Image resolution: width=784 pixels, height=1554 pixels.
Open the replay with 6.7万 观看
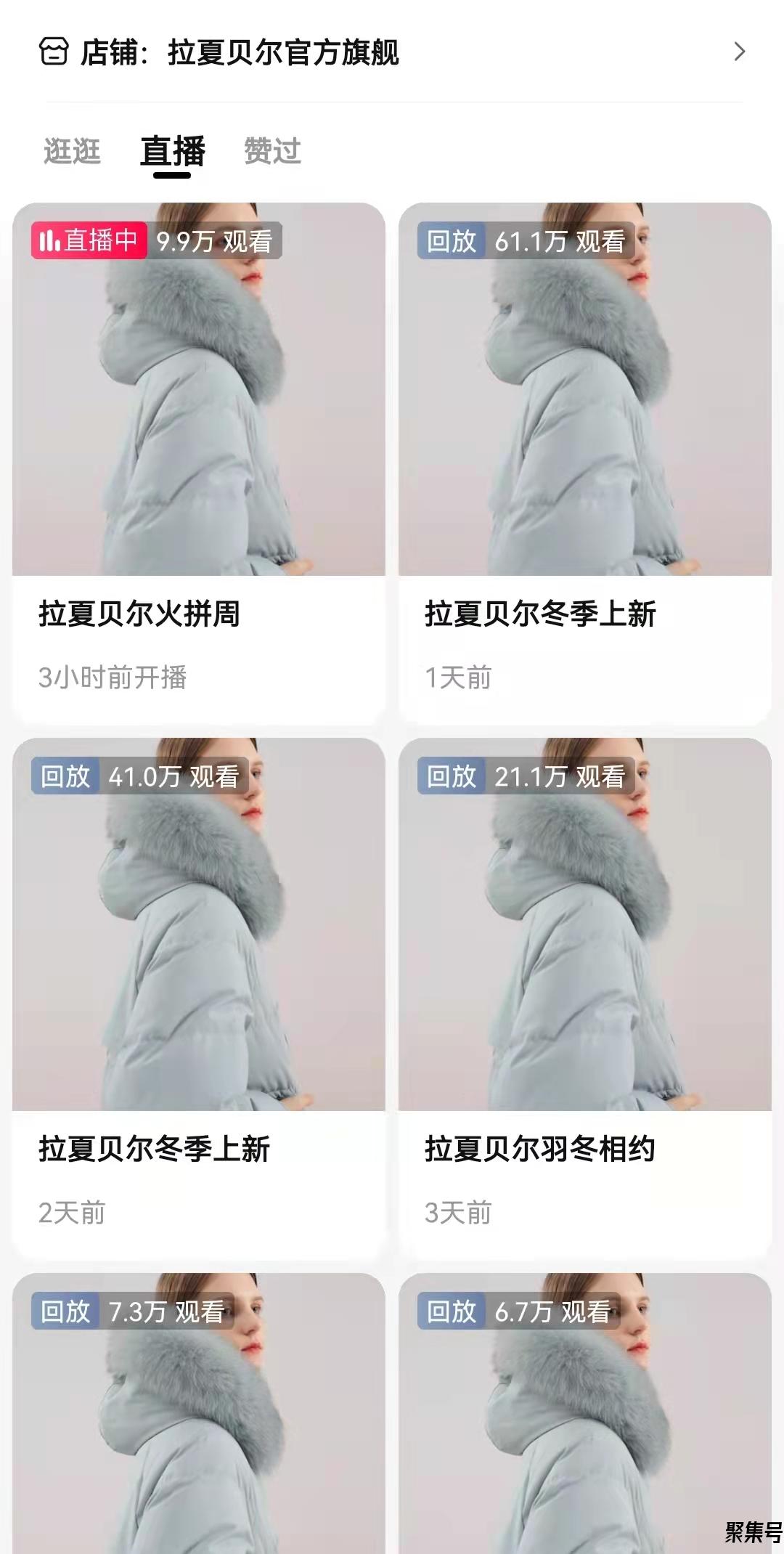pyautogui.click(x=584, y=1413)
